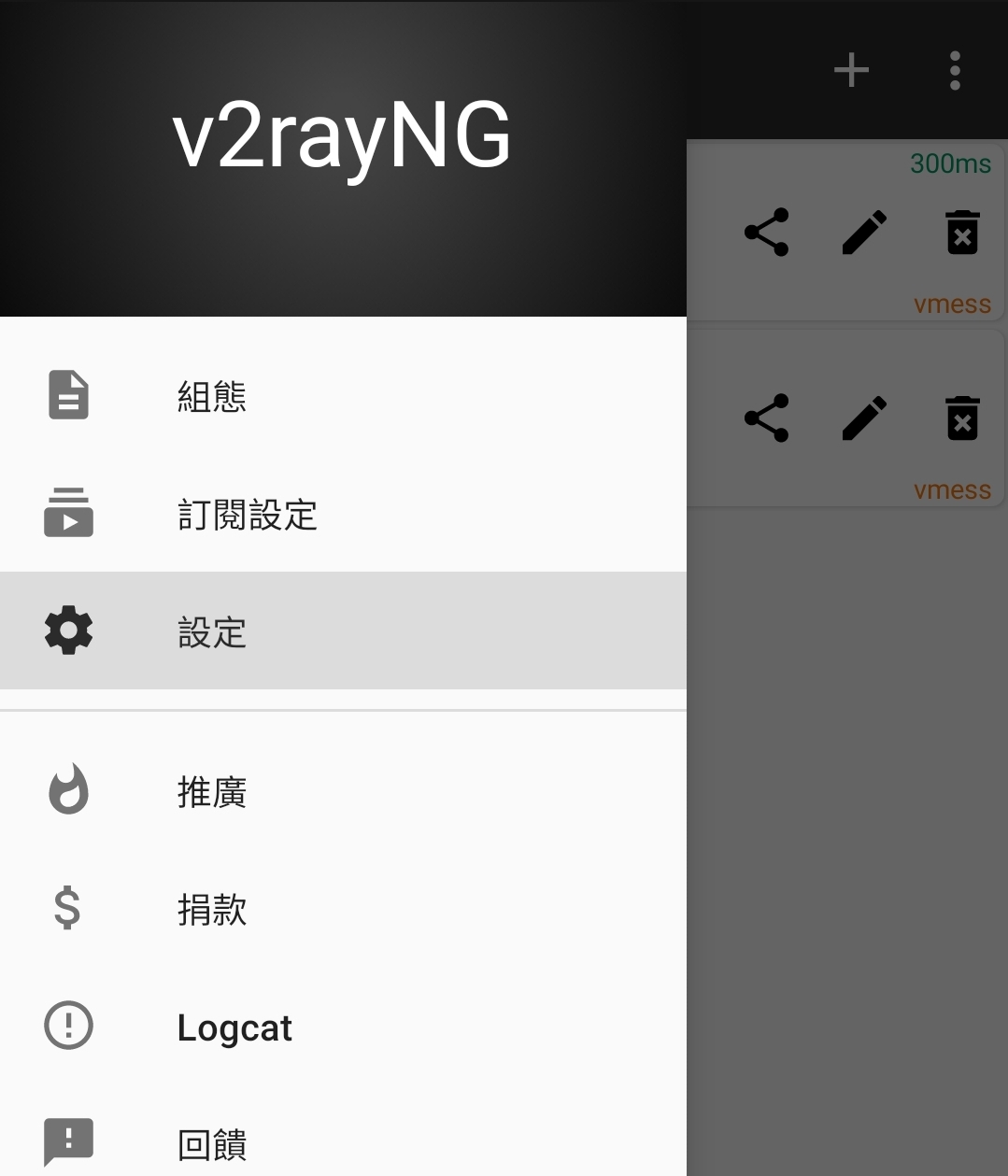Screen dimensions: 1008x1176
Task: Select the document icon next to 組態
Action: point(68,395)
